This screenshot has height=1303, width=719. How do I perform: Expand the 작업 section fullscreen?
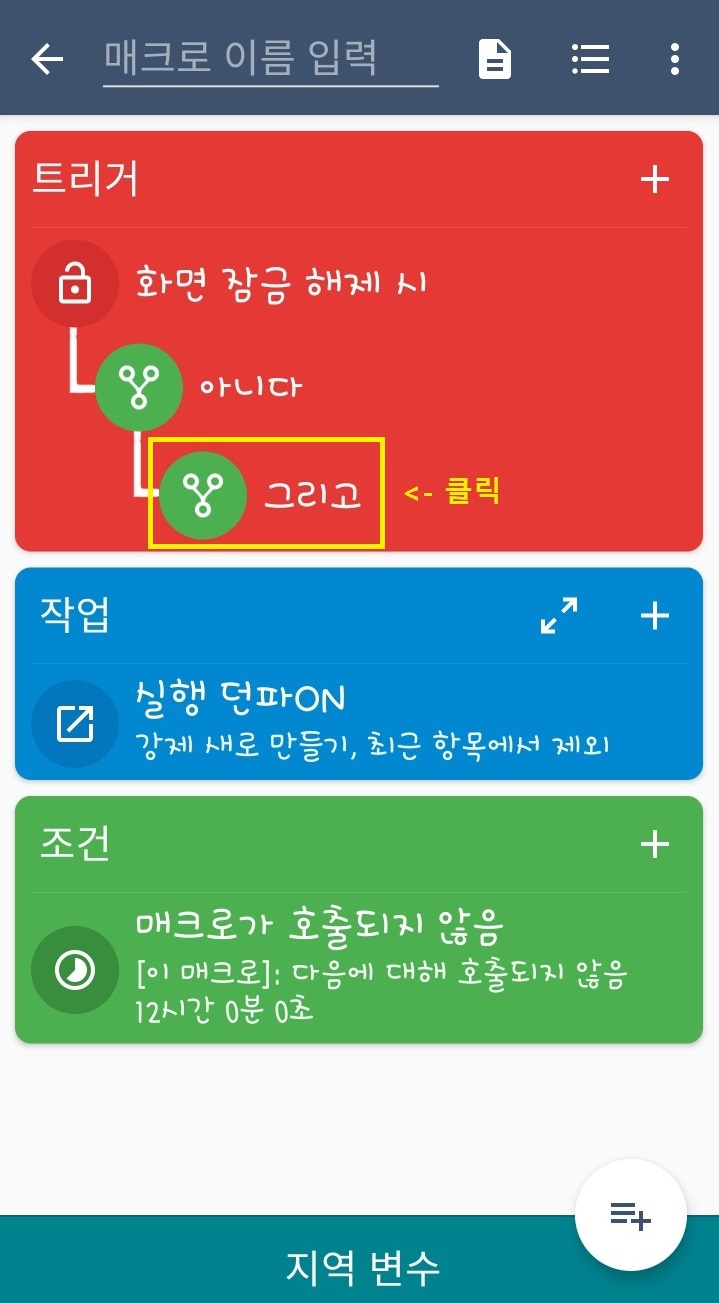[559, 615]
